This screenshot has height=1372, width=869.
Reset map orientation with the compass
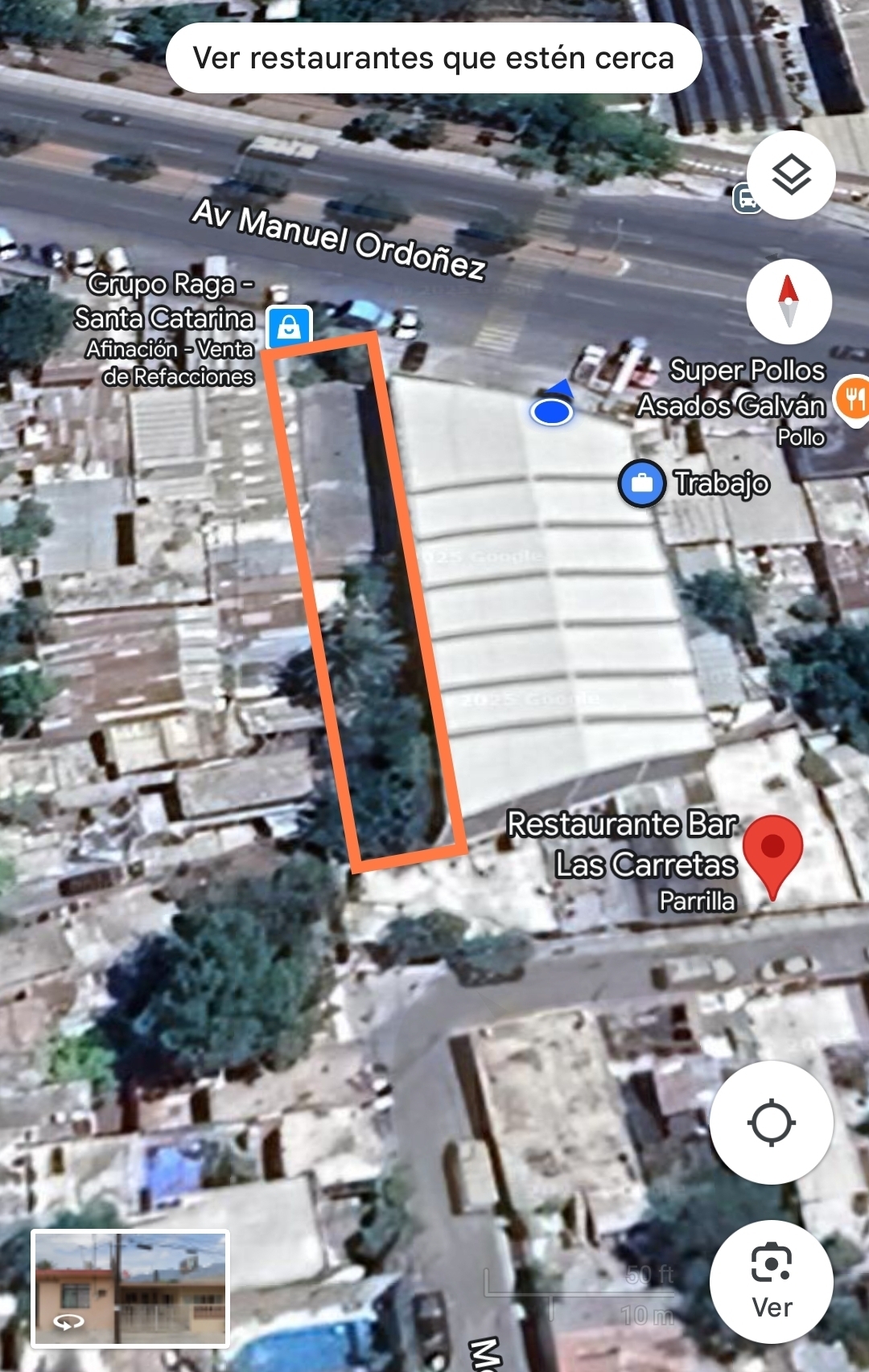(x=789, y=302)
